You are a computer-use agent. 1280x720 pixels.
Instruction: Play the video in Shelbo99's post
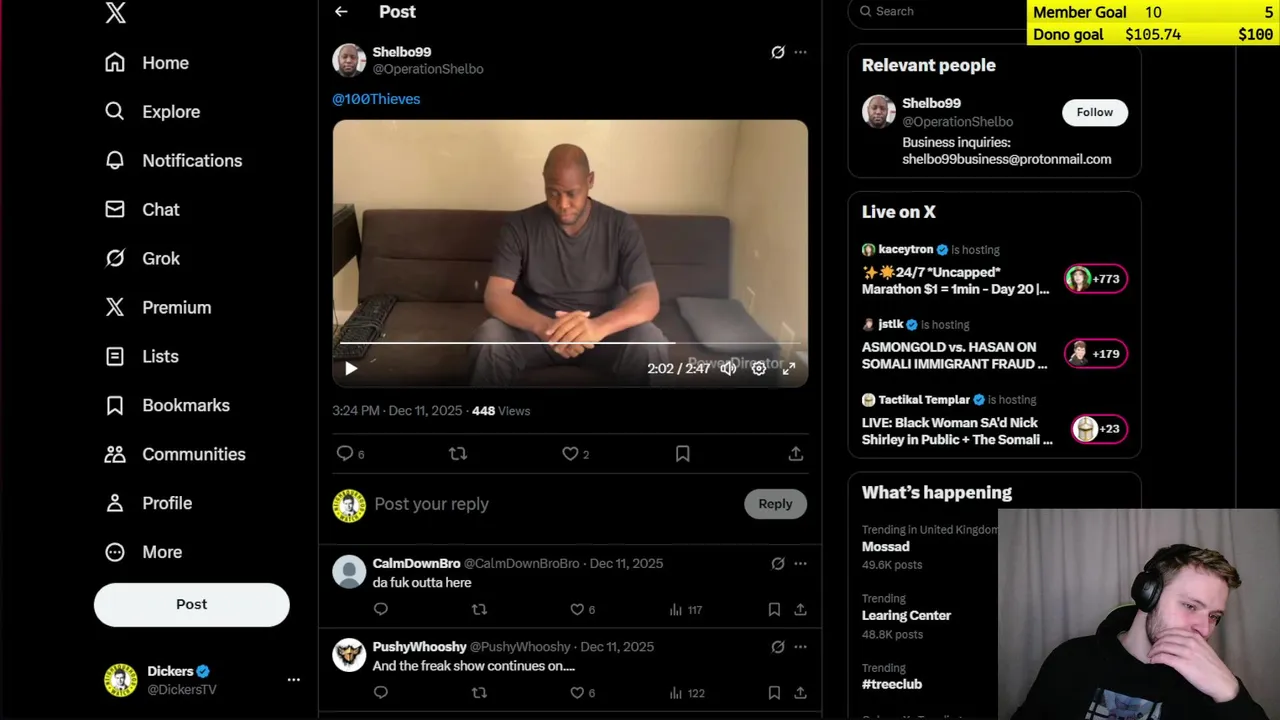pos(351,369)
